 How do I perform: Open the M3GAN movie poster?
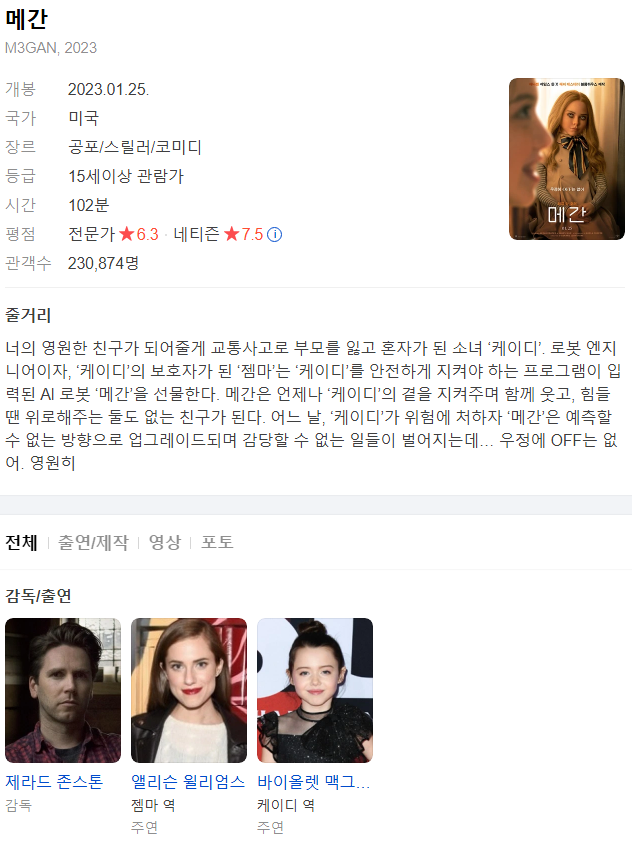[x=566, y=159]
